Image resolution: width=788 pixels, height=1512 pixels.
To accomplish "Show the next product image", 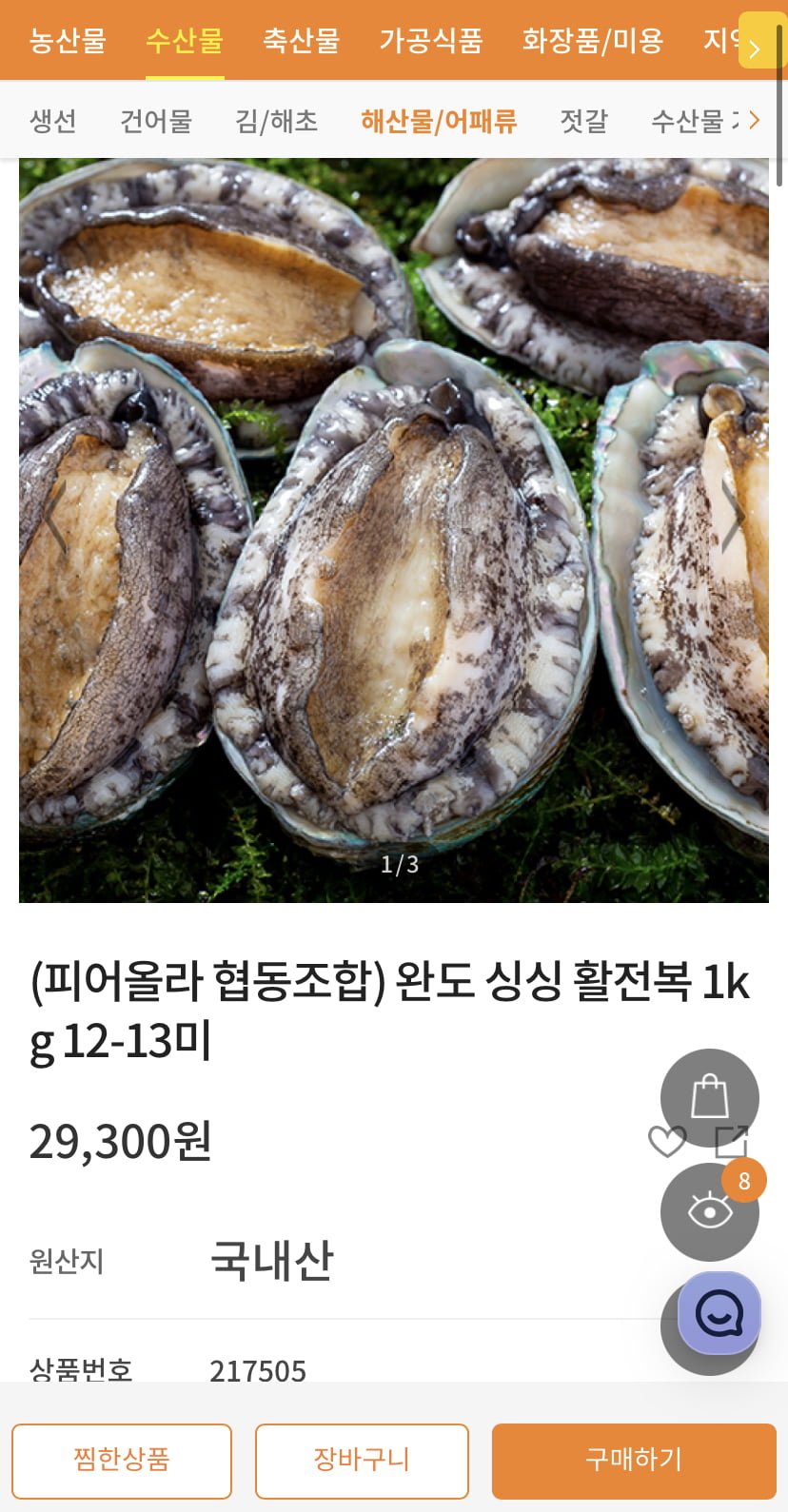I will (x=732, y=517).
